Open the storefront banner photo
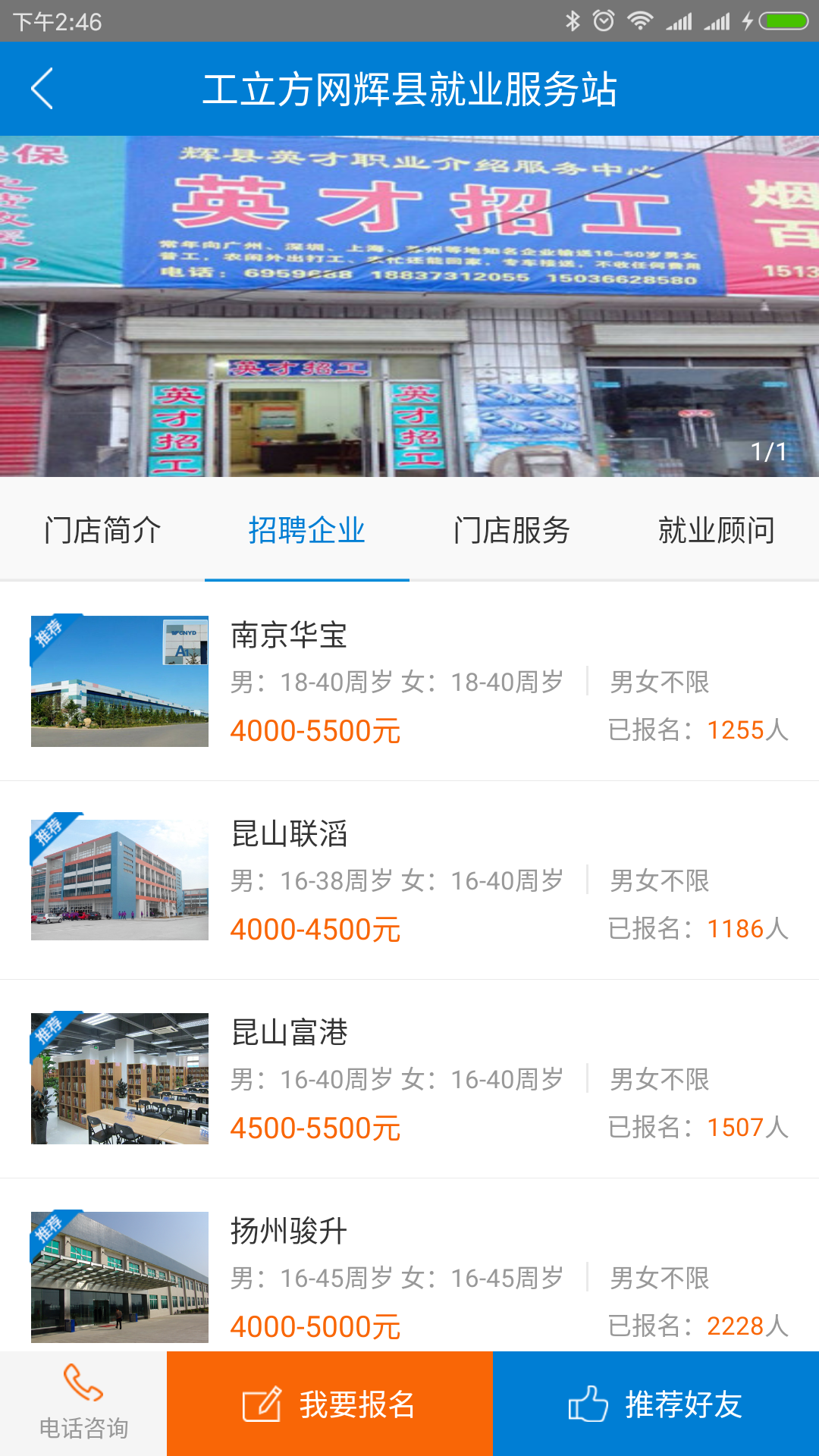819x1456 pixels. (409, 303)
